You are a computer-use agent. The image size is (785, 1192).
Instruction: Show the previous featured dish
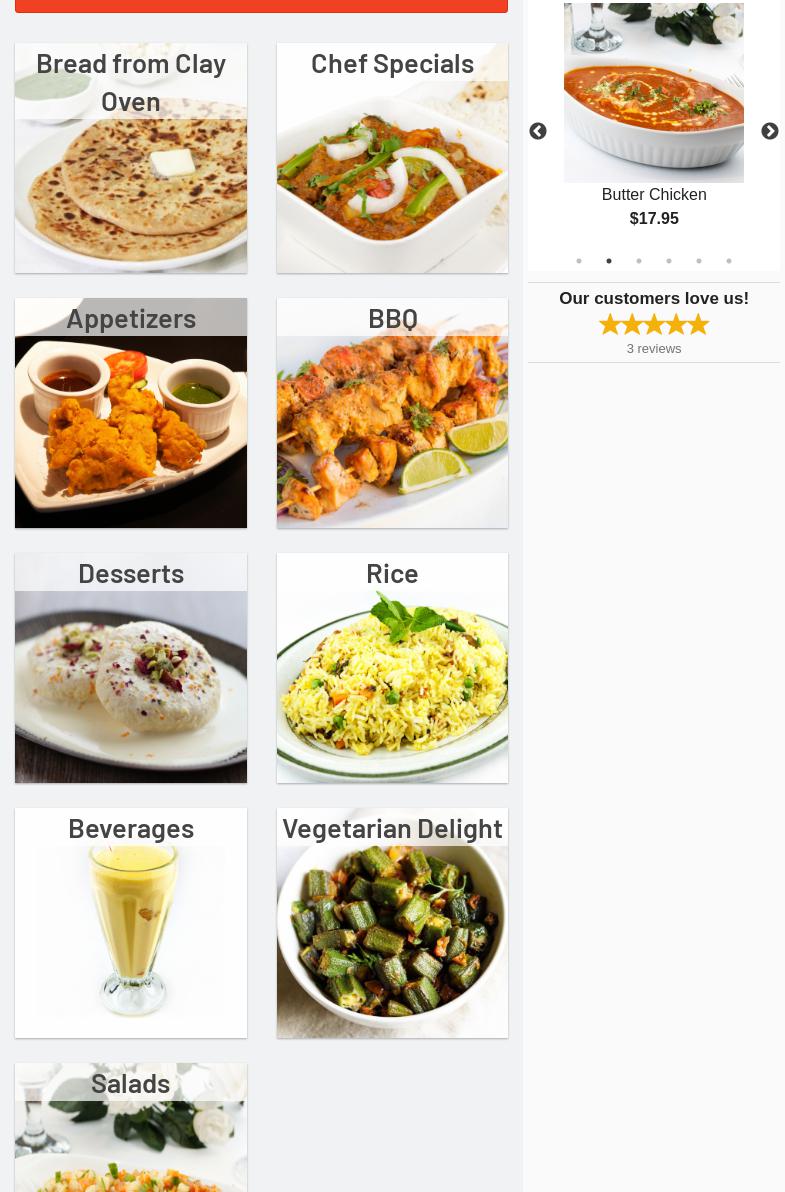pyautogui.click(x=538, y=132)
